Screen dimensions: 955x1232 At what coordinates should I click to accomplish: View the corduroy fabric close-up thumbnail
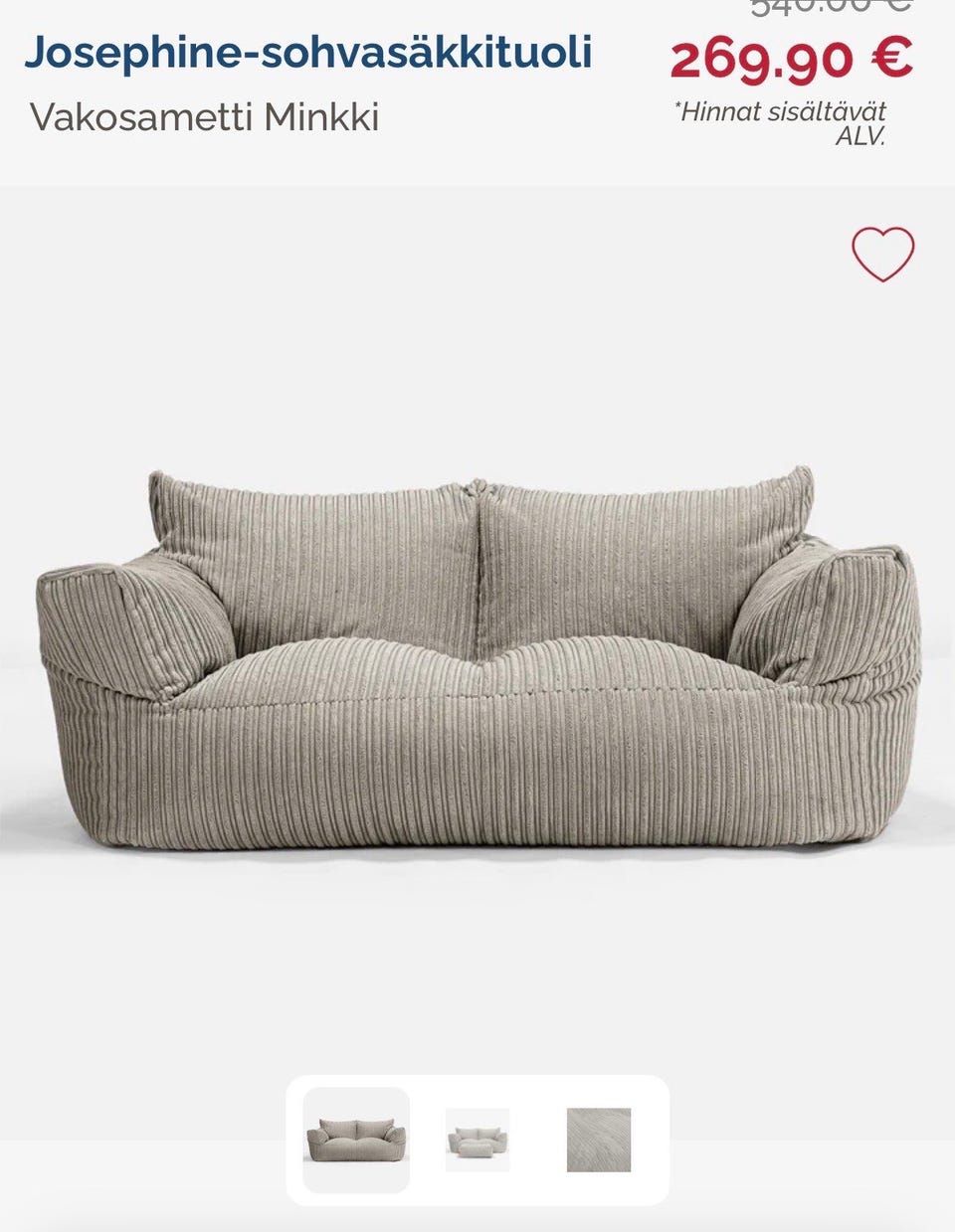click(599, 1140)
